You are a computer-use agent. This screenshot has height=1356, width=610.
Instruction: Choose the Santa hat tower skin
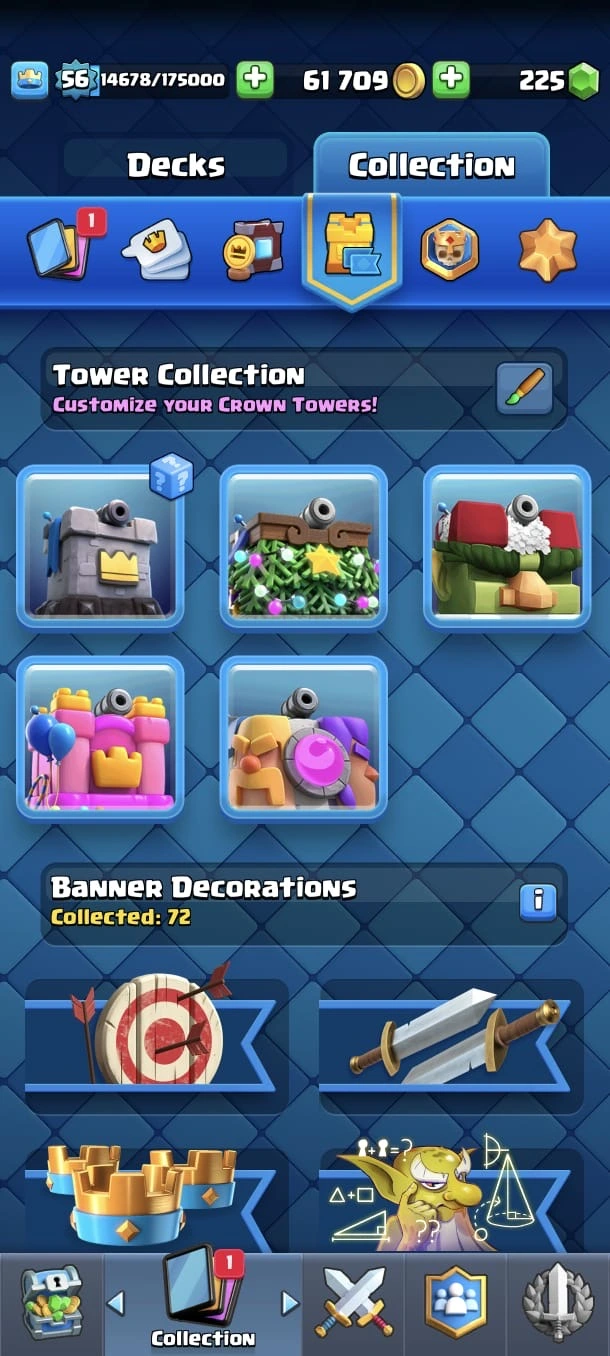[x=507, y=546]
